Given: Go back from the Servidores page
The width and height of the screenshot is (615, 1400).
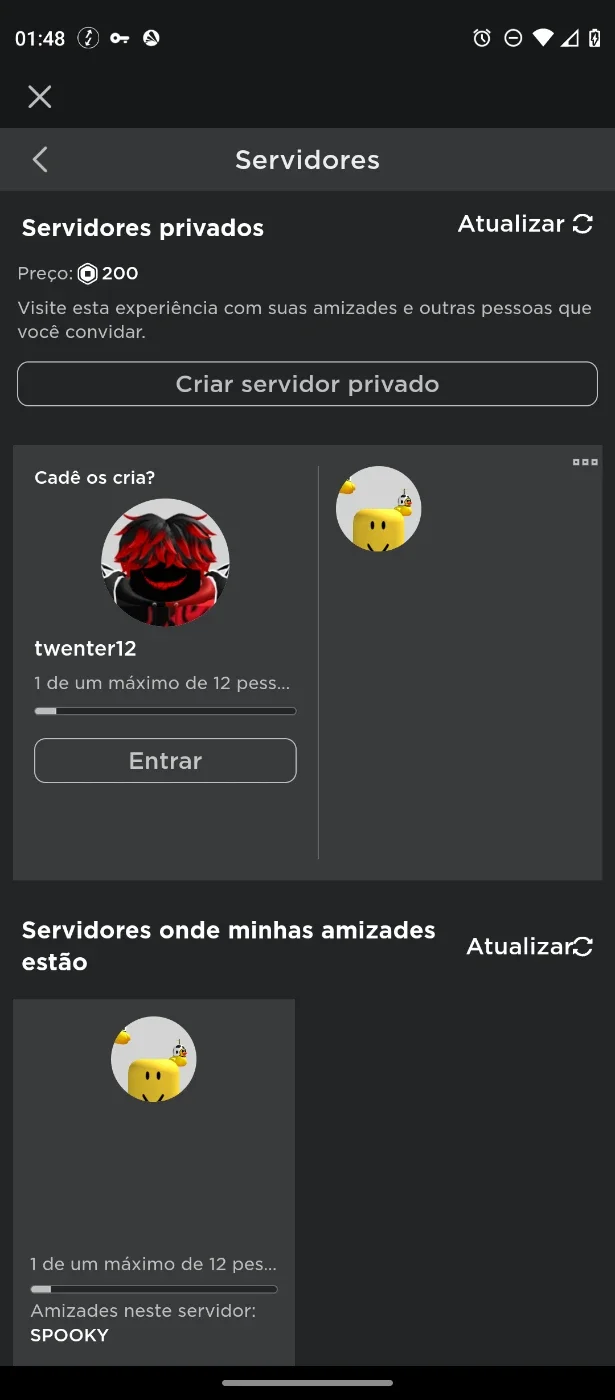Looking at the screenshot, I should pos(40,160).
